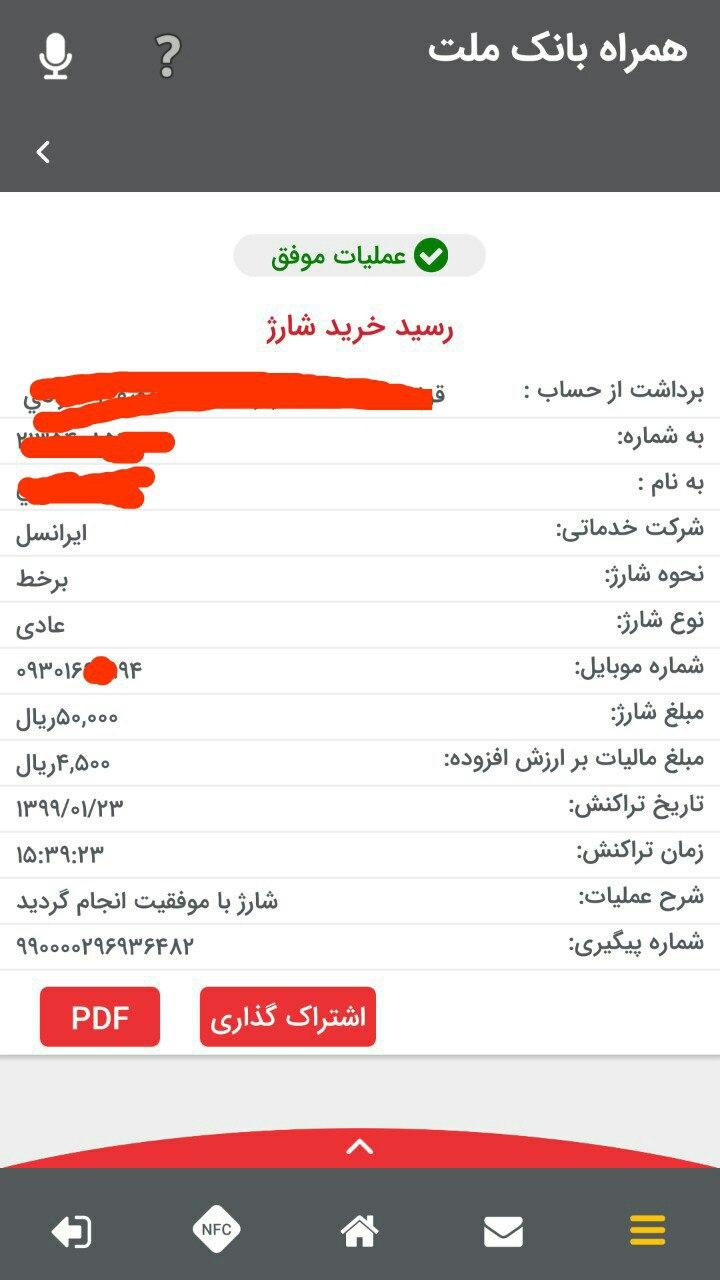Expand the red panel with the up chevron
This screenshot has height=1280, width=720.
point(359,1147)
